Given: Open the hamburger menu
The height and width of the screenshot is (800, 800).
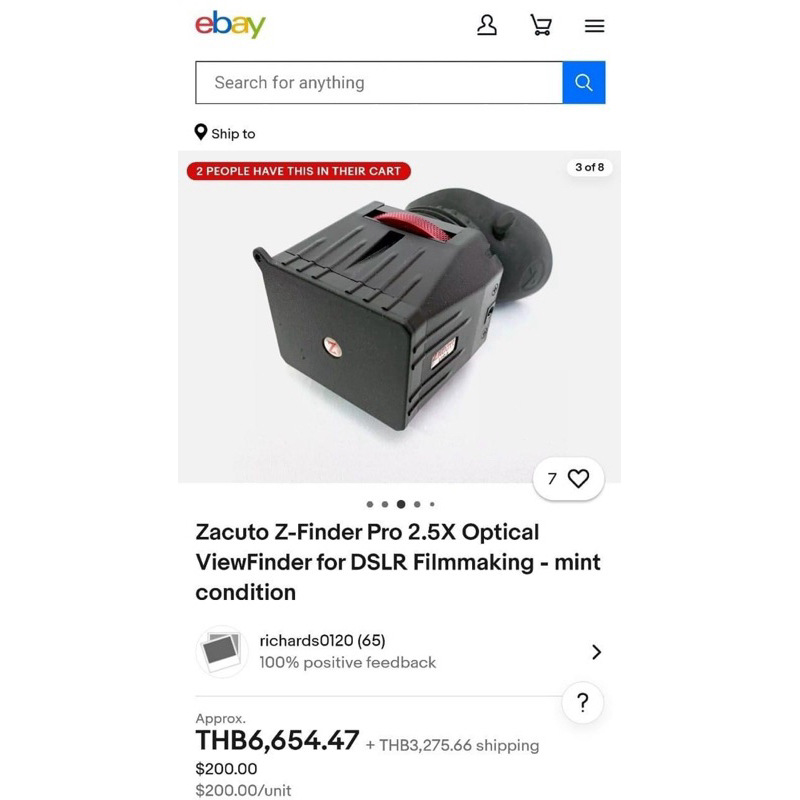Looking at the screenshot, I should coord(594,26).
